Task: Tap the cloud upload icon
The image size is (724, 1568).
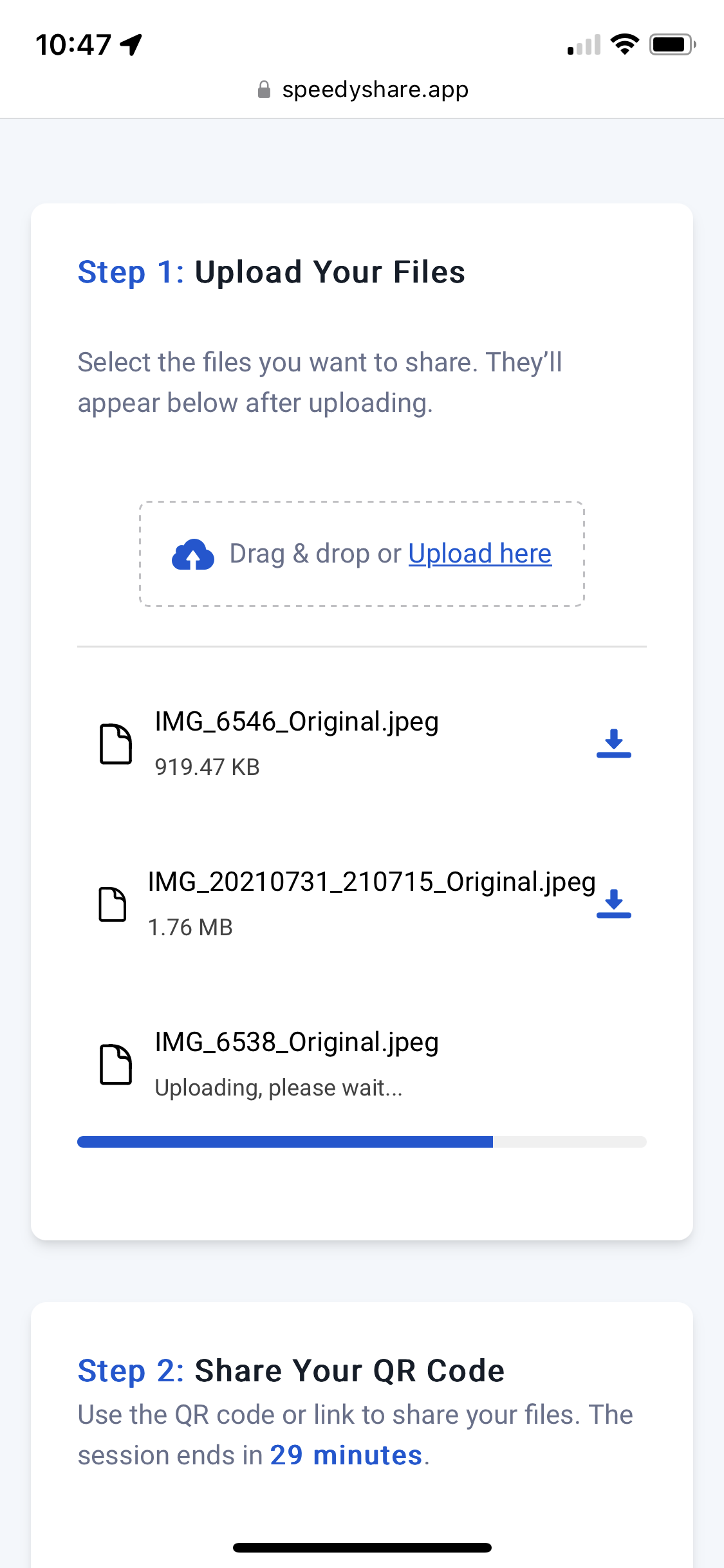Action: point(192,554)
